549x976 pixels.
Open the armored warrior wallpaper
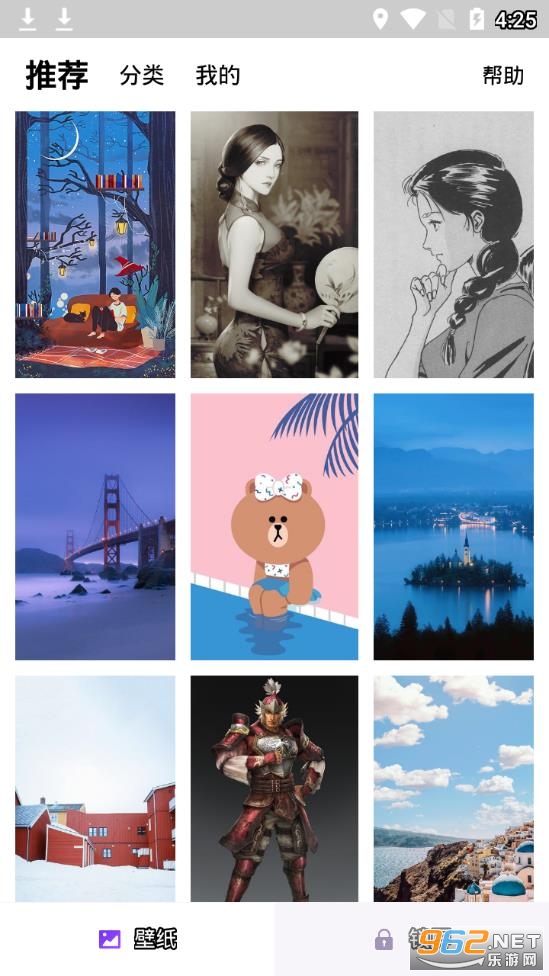click(274, 789)
